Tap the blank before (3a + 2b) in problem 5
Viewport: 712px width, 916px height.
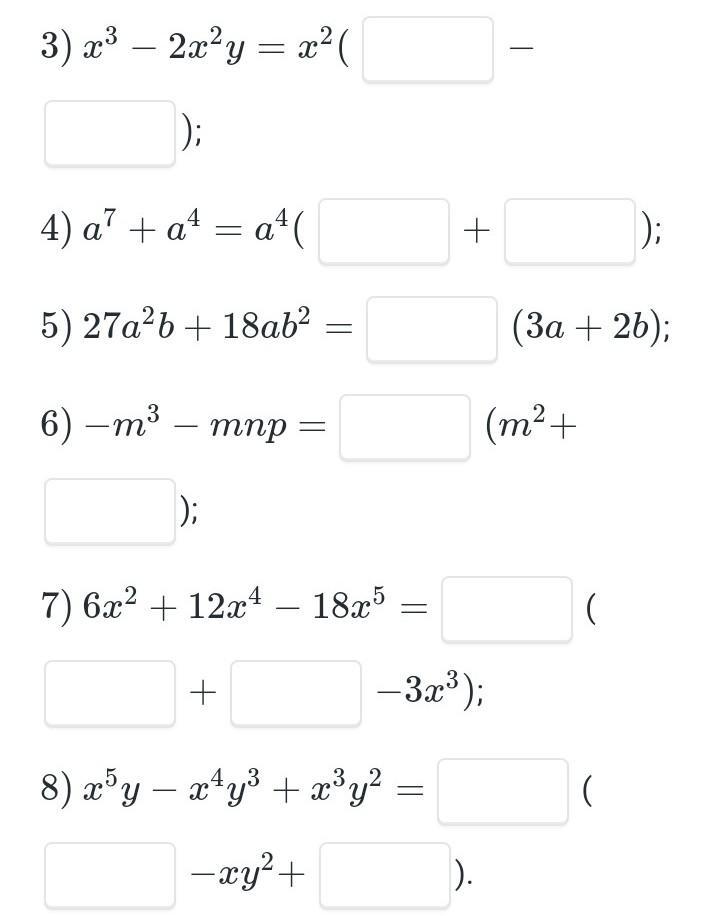point(432,329)
